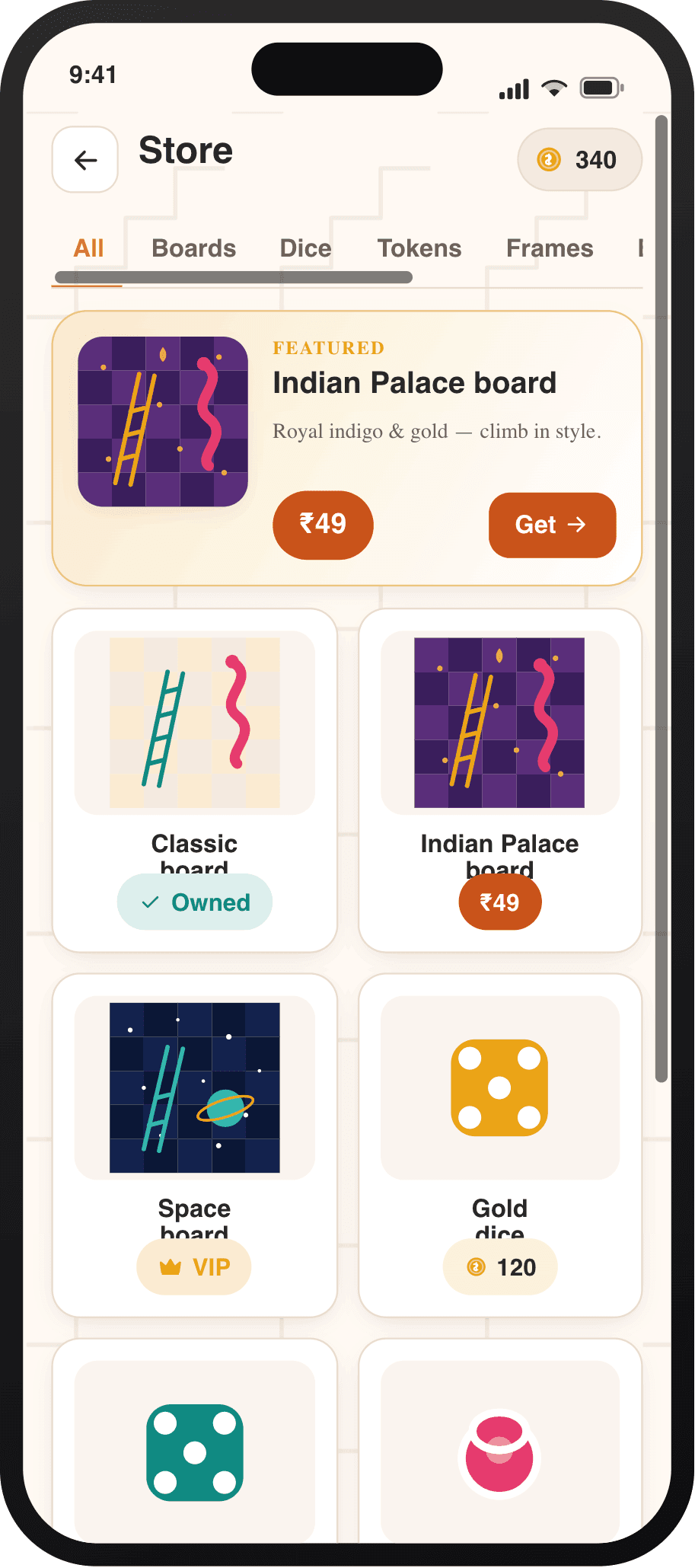Screen dimensions: 695x1568
Task: Open the 340 coin balance
Action: point(580,159)
